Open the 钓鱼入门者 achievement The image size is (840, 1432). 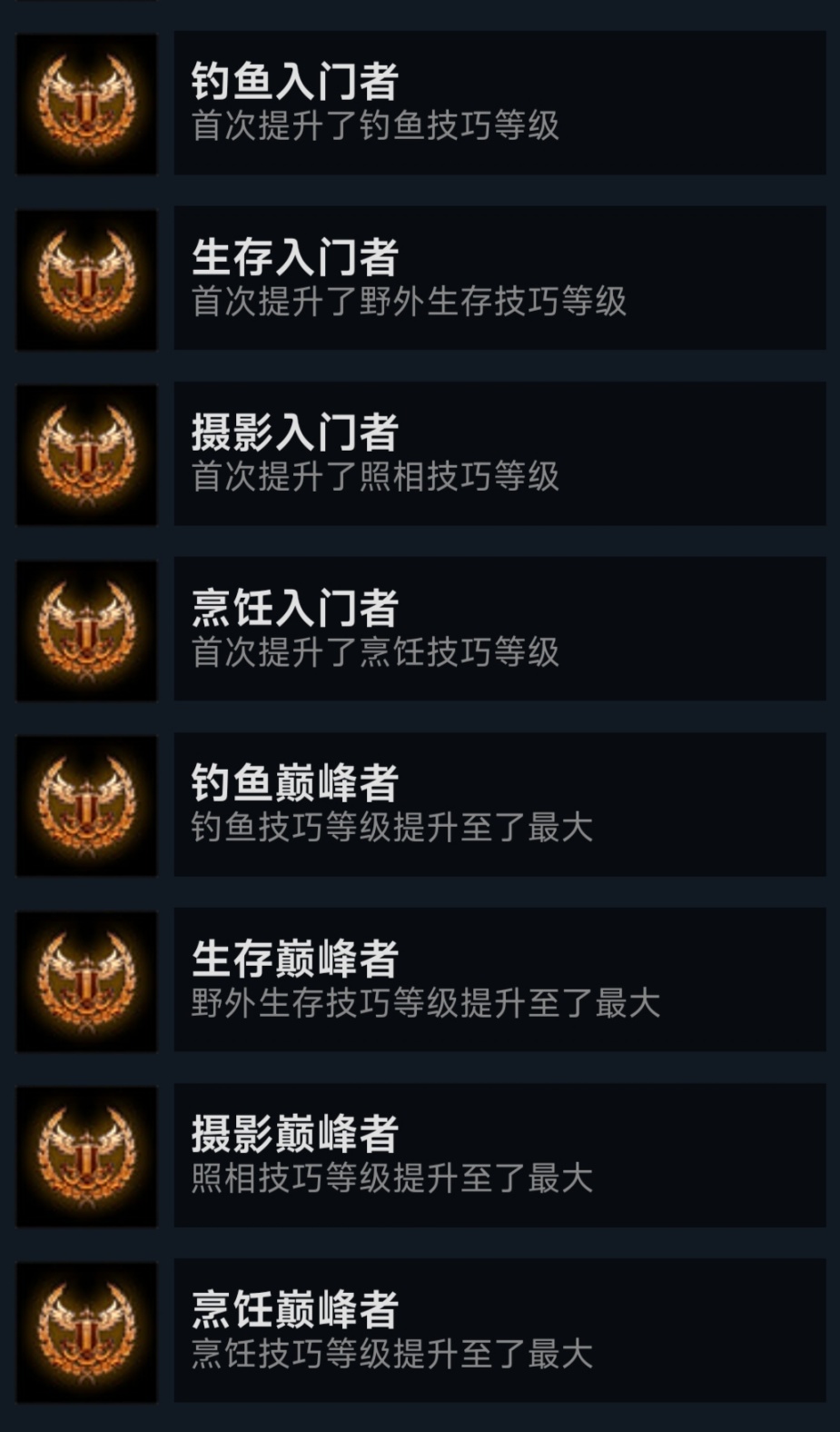499,104
